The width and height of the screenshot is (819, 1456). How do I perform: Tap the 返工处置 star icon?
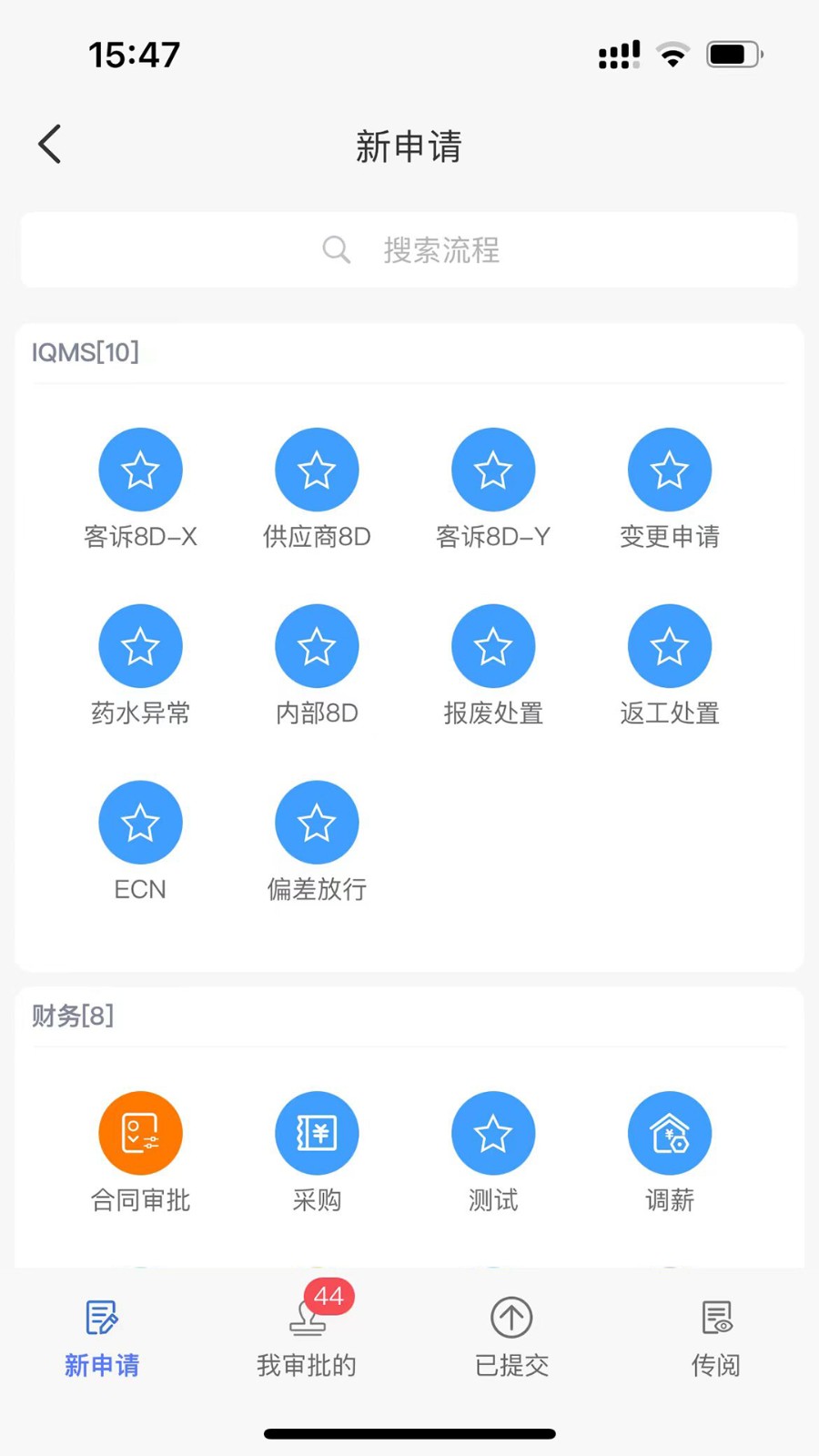click(x=670, y=646)
